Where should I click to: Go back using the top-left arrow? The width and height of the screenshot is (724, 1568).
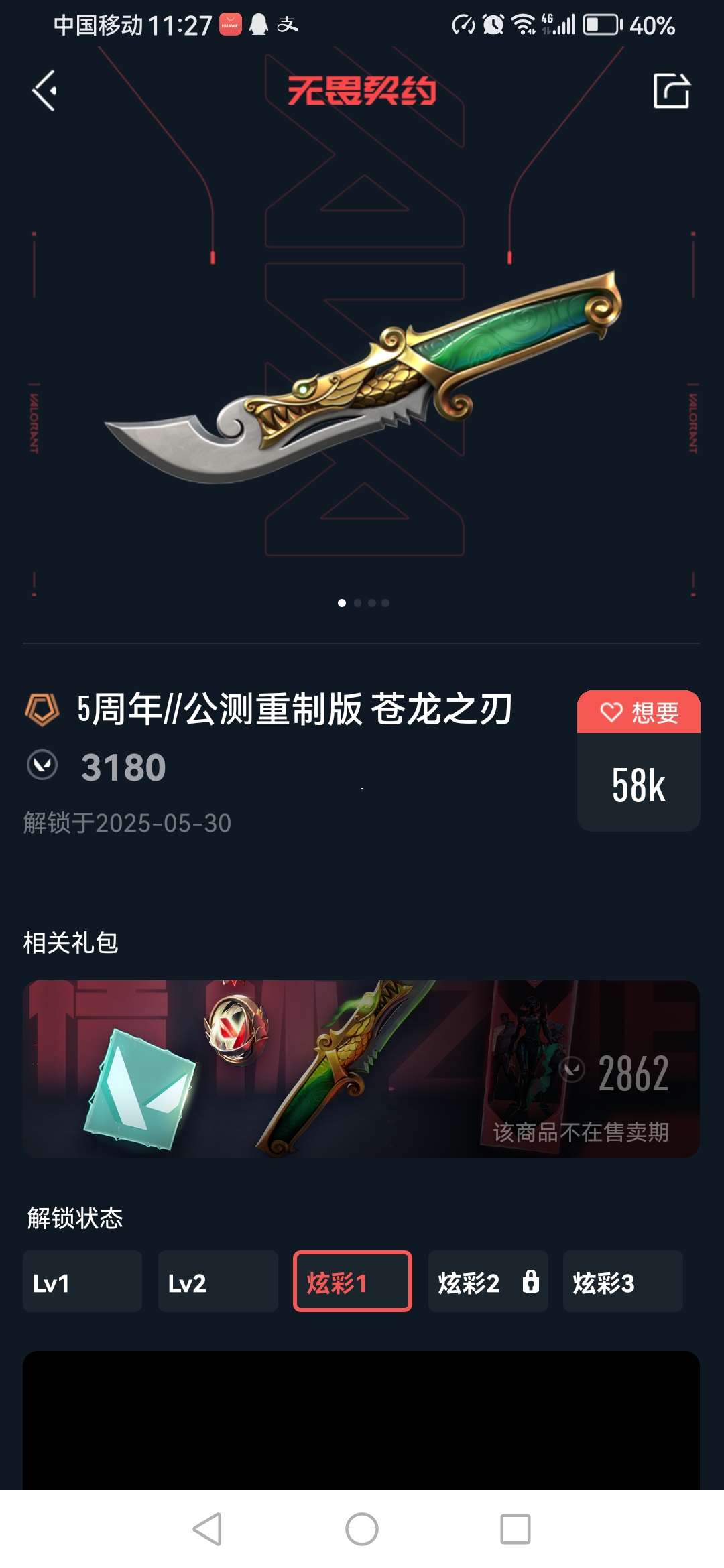(x=44, y=91)
